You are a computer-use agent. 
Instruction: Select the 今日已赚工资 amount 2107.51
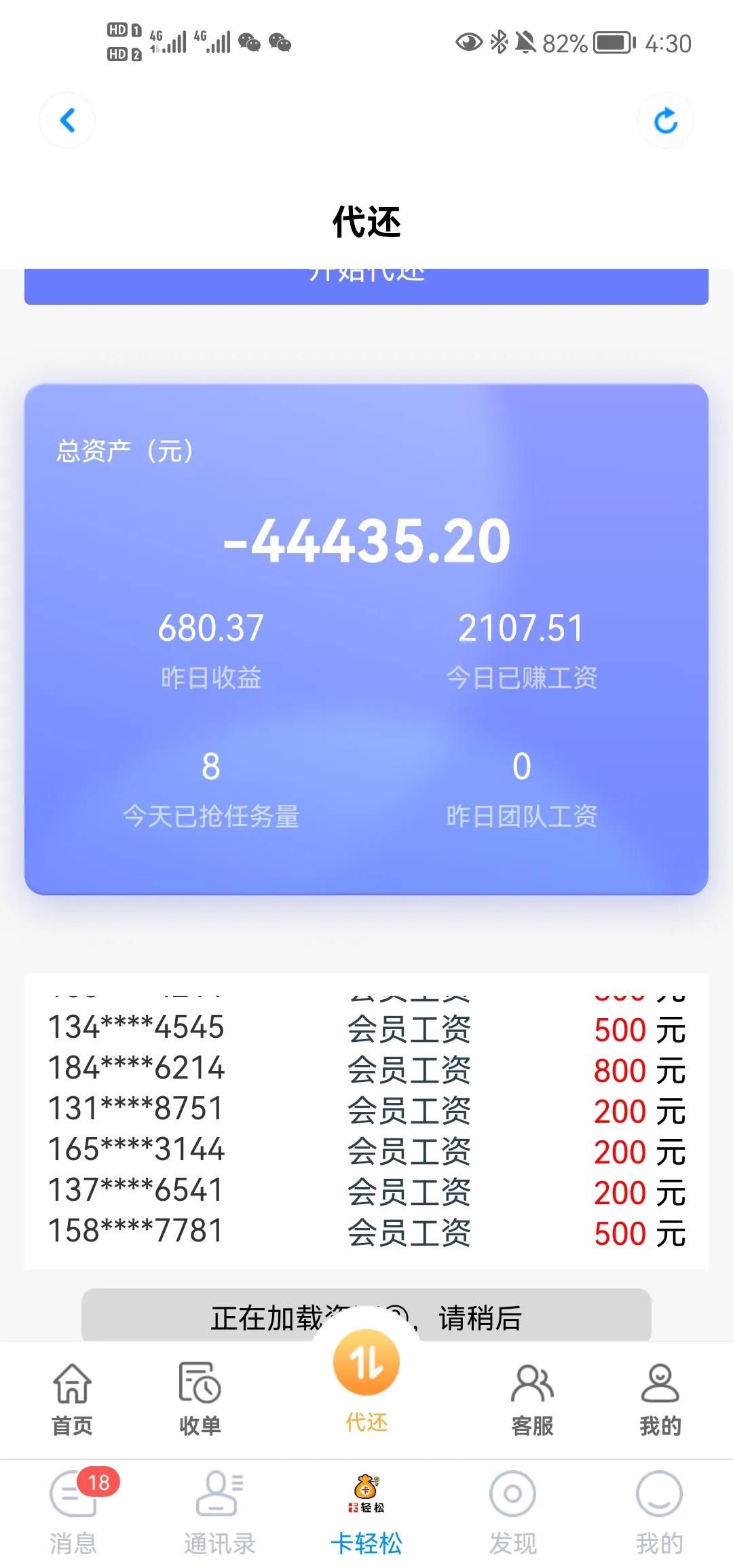click(521, 628)
